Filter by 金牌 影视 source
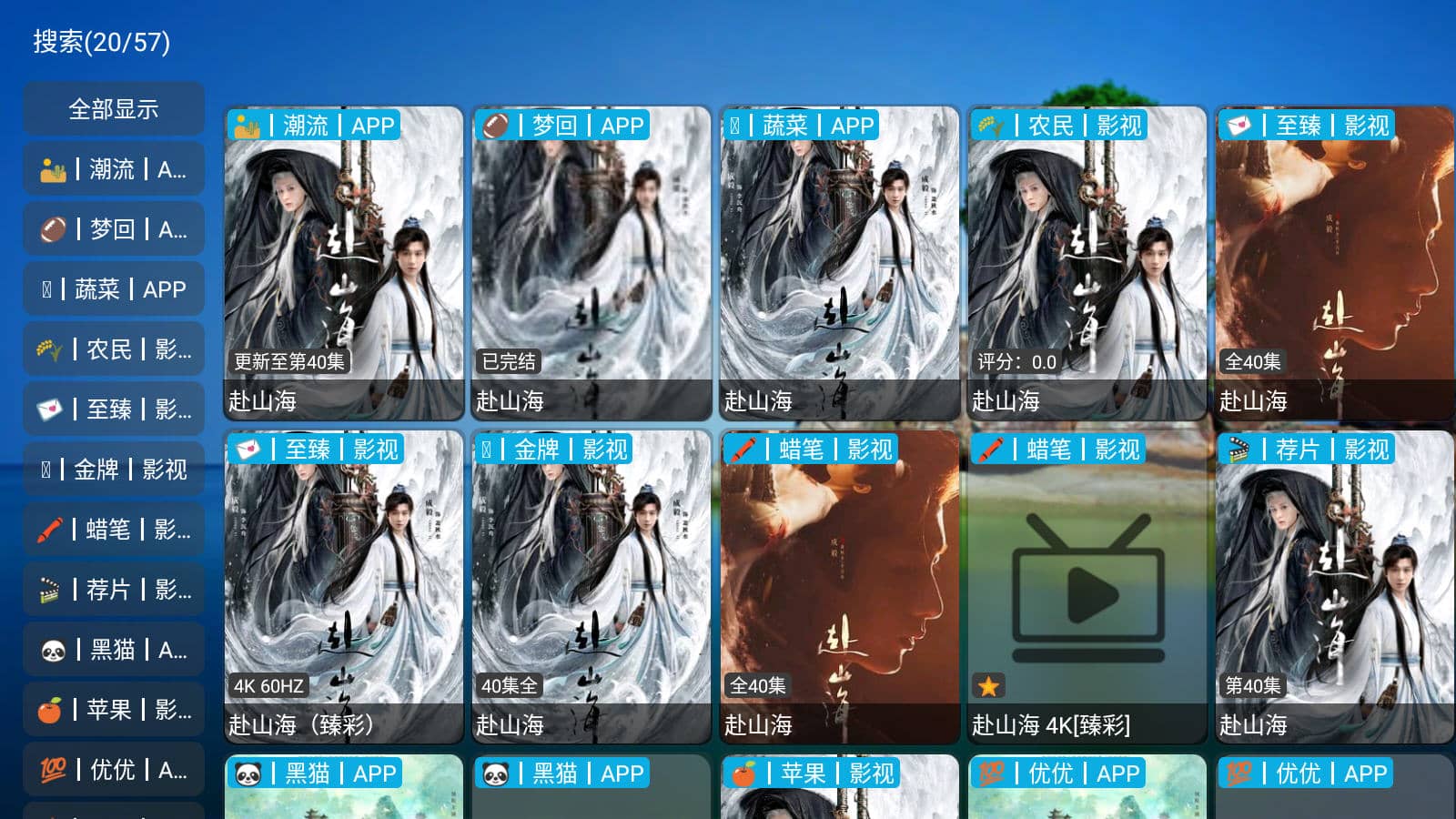This screenshot has height=819, width=1456. pyautogui.click(x=114, y=470)
